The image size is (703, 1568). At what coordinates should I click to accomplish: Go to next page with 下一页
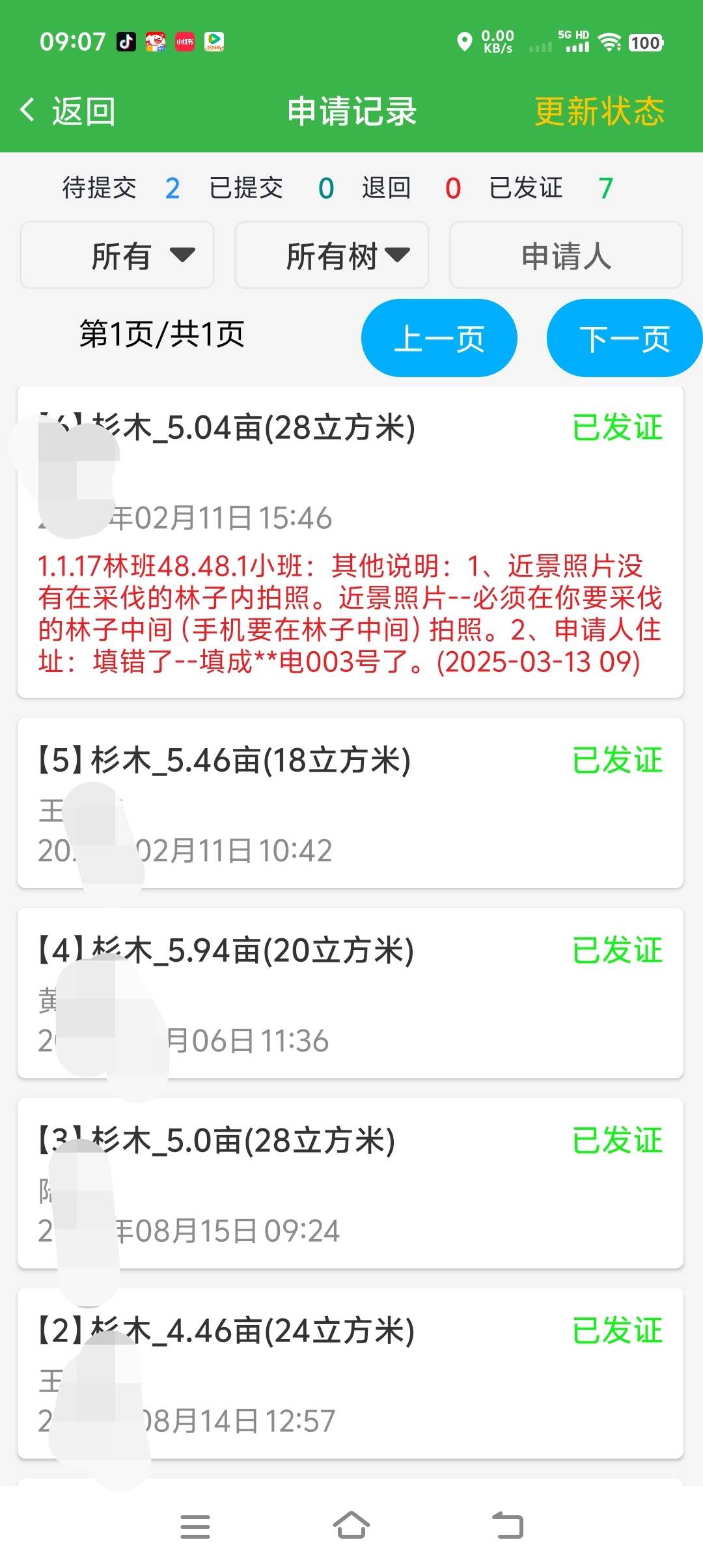(x=624, y=338)
